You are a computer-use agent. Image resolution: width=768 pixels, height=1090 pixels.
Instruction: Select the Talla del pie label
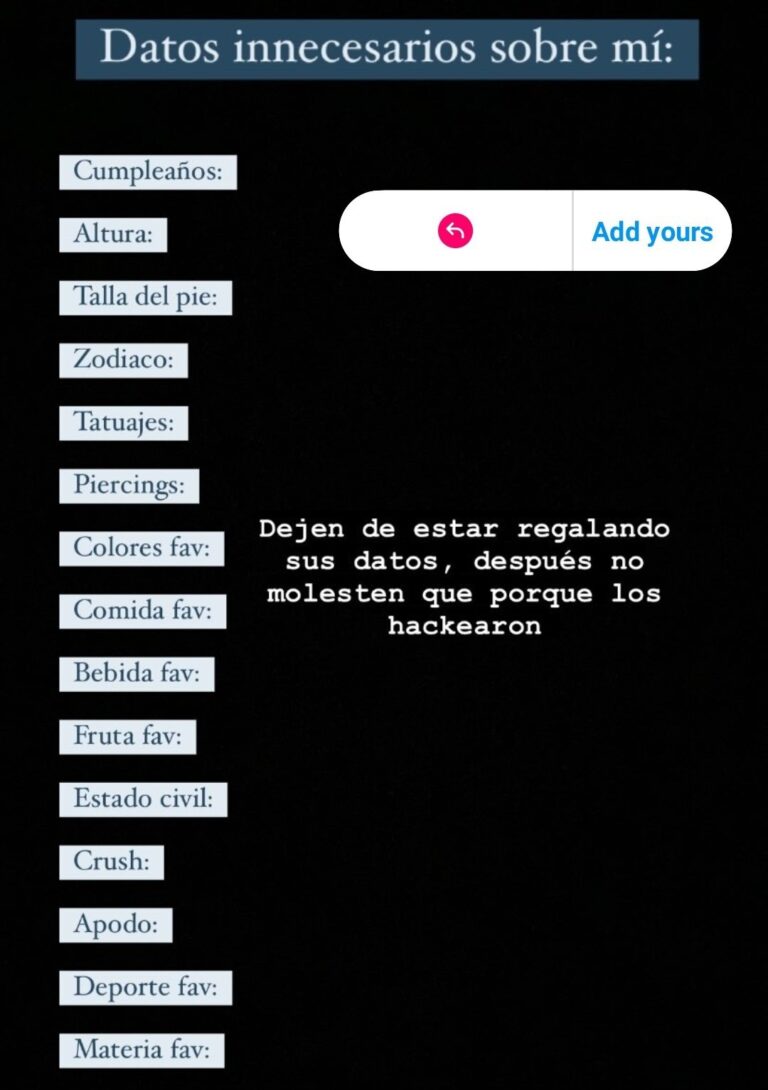(x=145, y=298)
